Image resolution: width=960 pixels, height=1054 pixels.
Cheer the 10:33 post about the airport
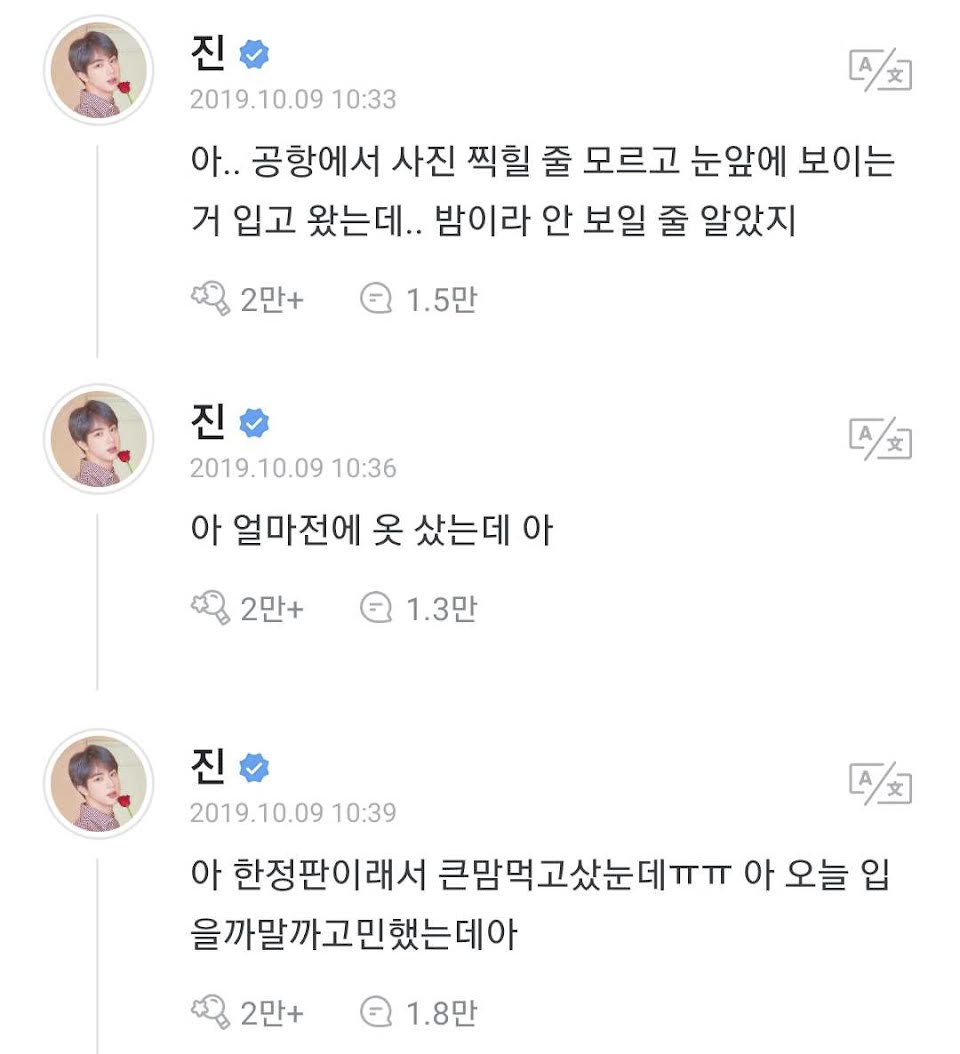coord(210,299)
